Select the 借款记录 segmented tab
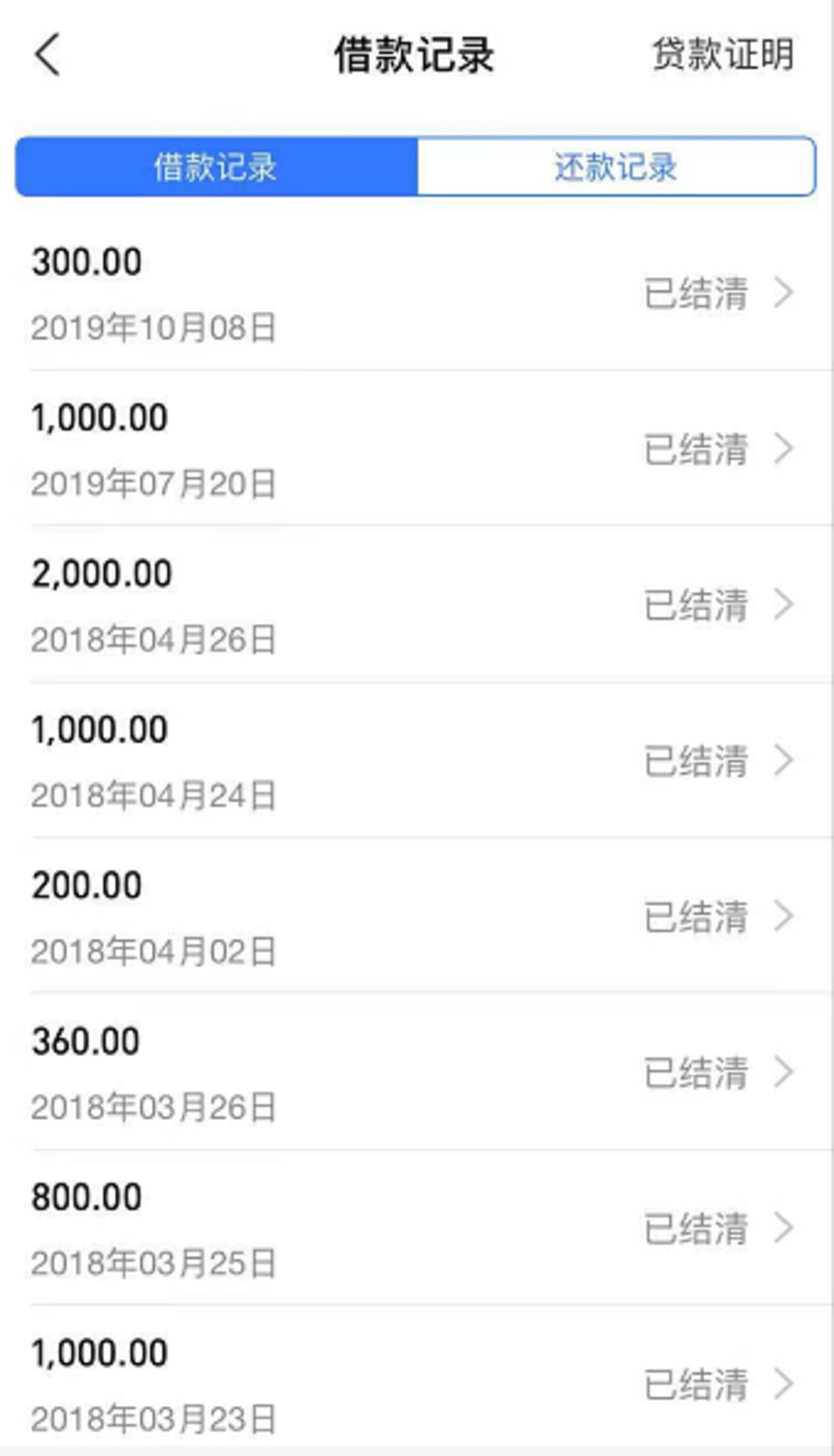The height and width of the screenshot is (1456, 834). coord(215,167)
